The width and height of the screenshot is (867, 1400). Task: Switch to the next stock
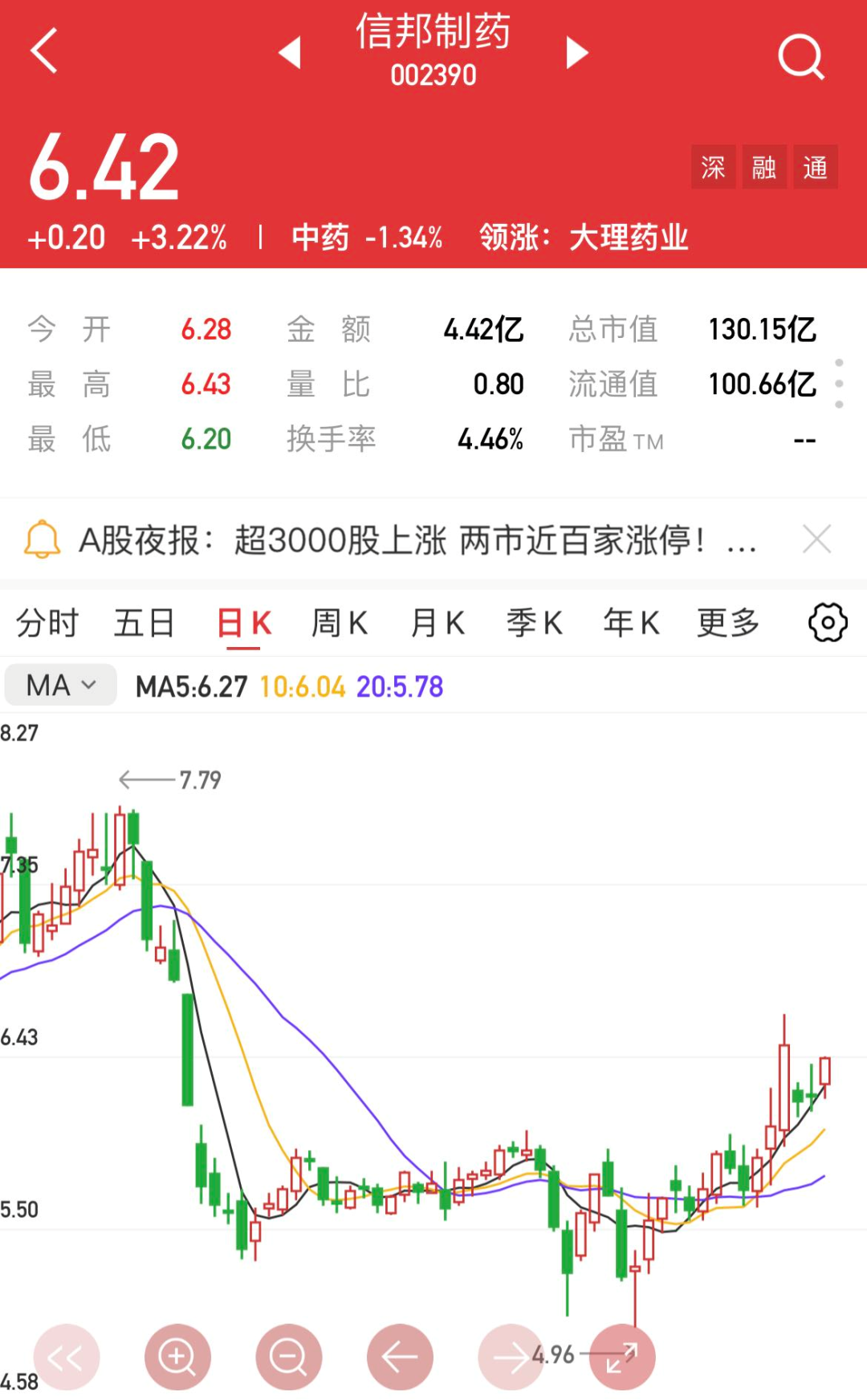click(576, 53)
